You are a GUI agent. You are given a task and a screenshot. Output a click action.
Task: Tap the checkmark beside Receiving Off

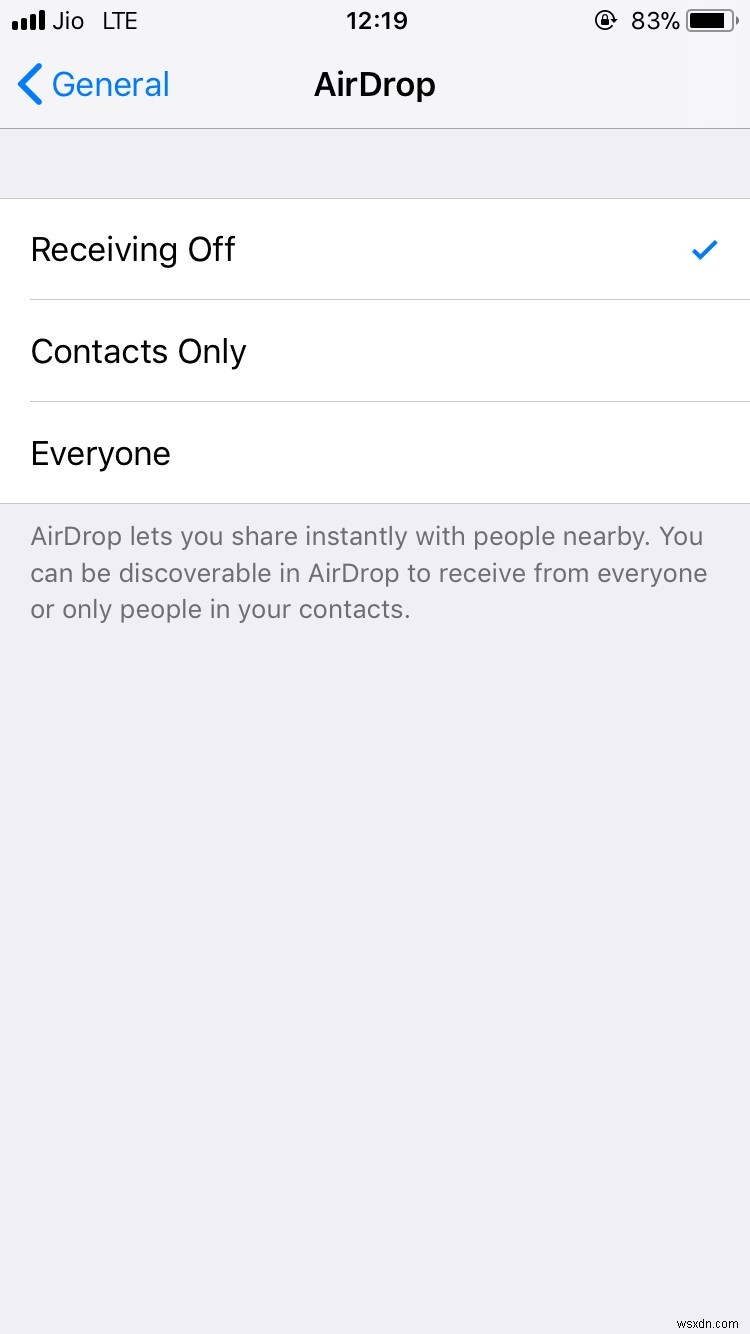pyautogui.click(x=704, y=250)
